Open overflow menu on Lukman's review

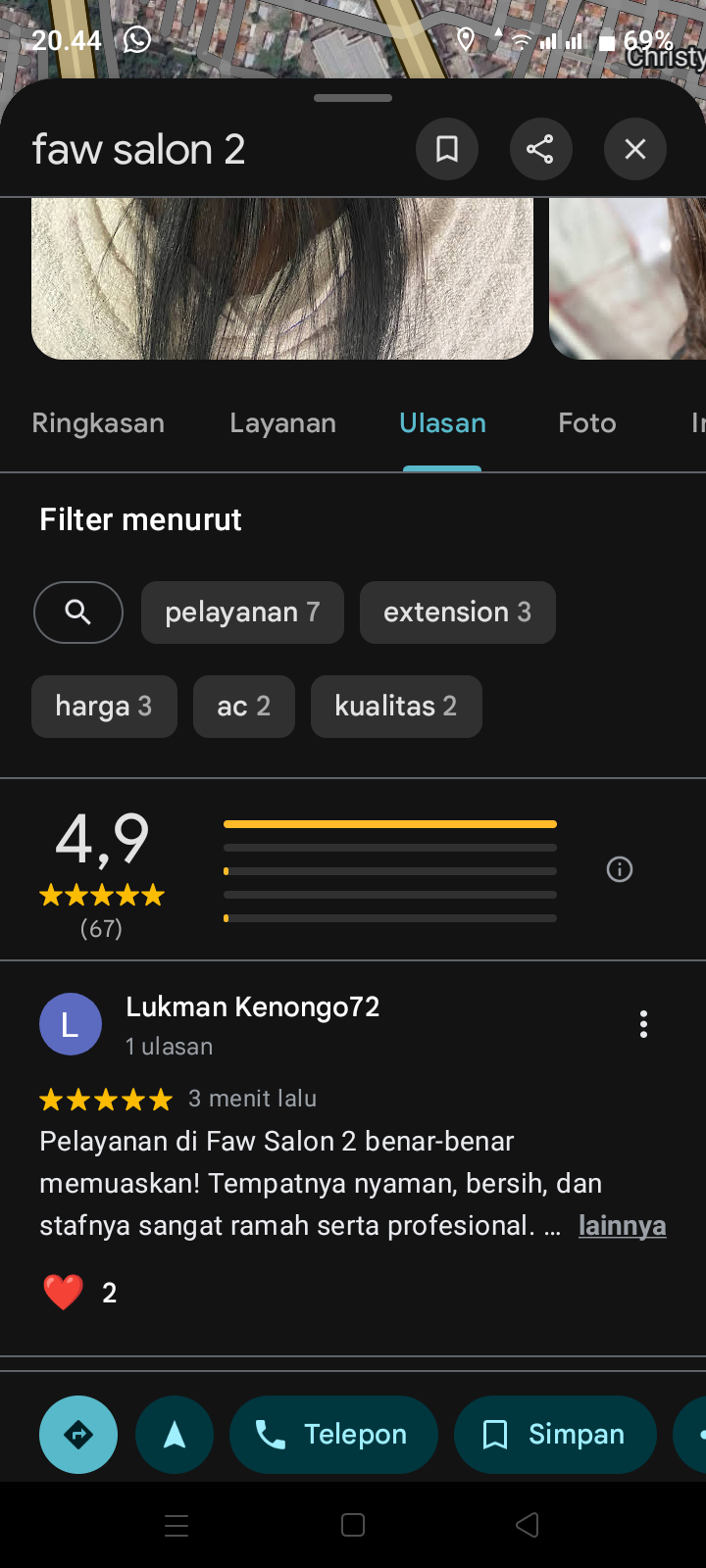pos(643,1024)
